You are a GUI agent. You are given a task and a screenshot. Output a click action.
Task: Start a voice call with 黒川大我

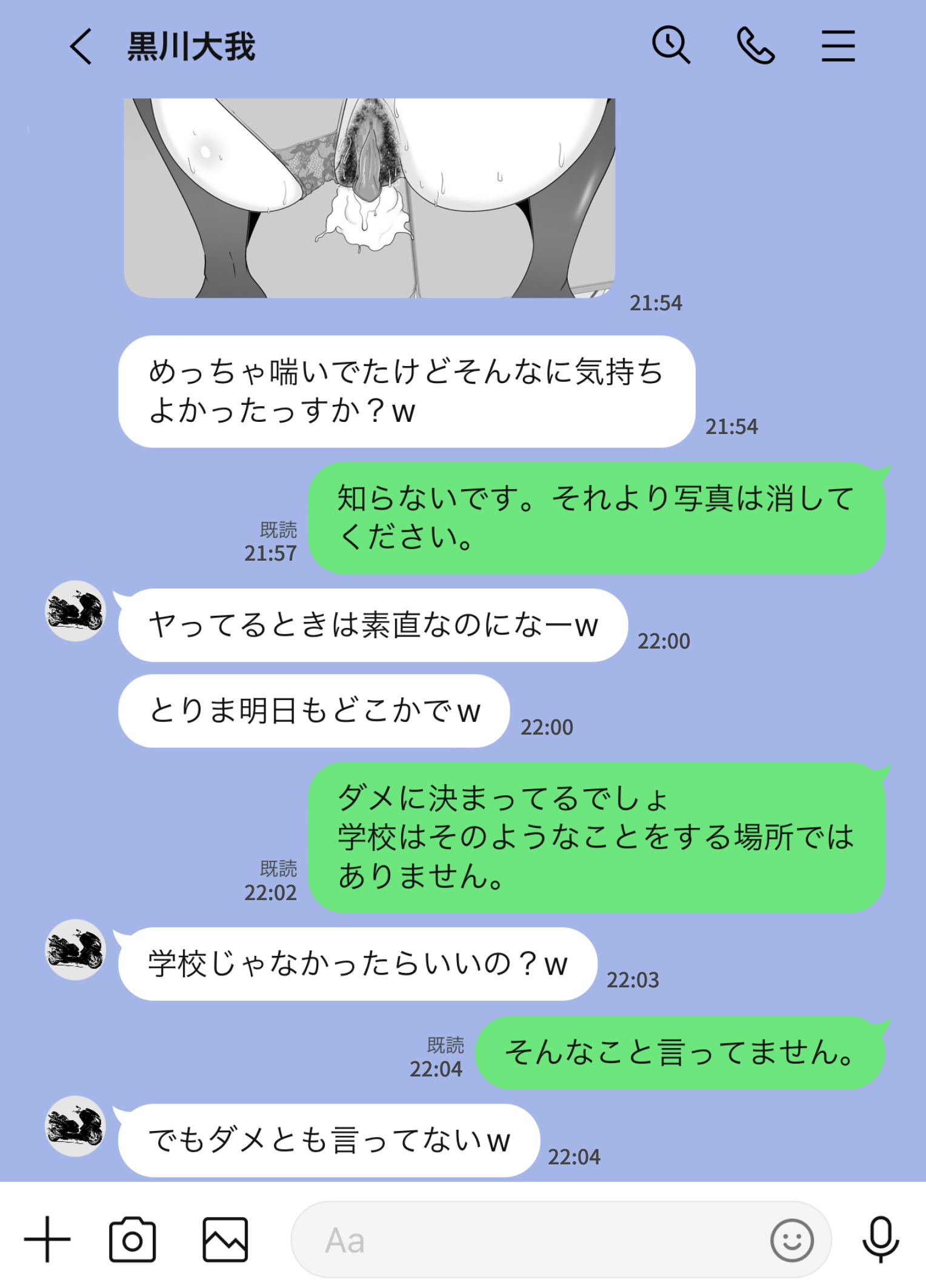pyautogui.click(x=755, y=47)
